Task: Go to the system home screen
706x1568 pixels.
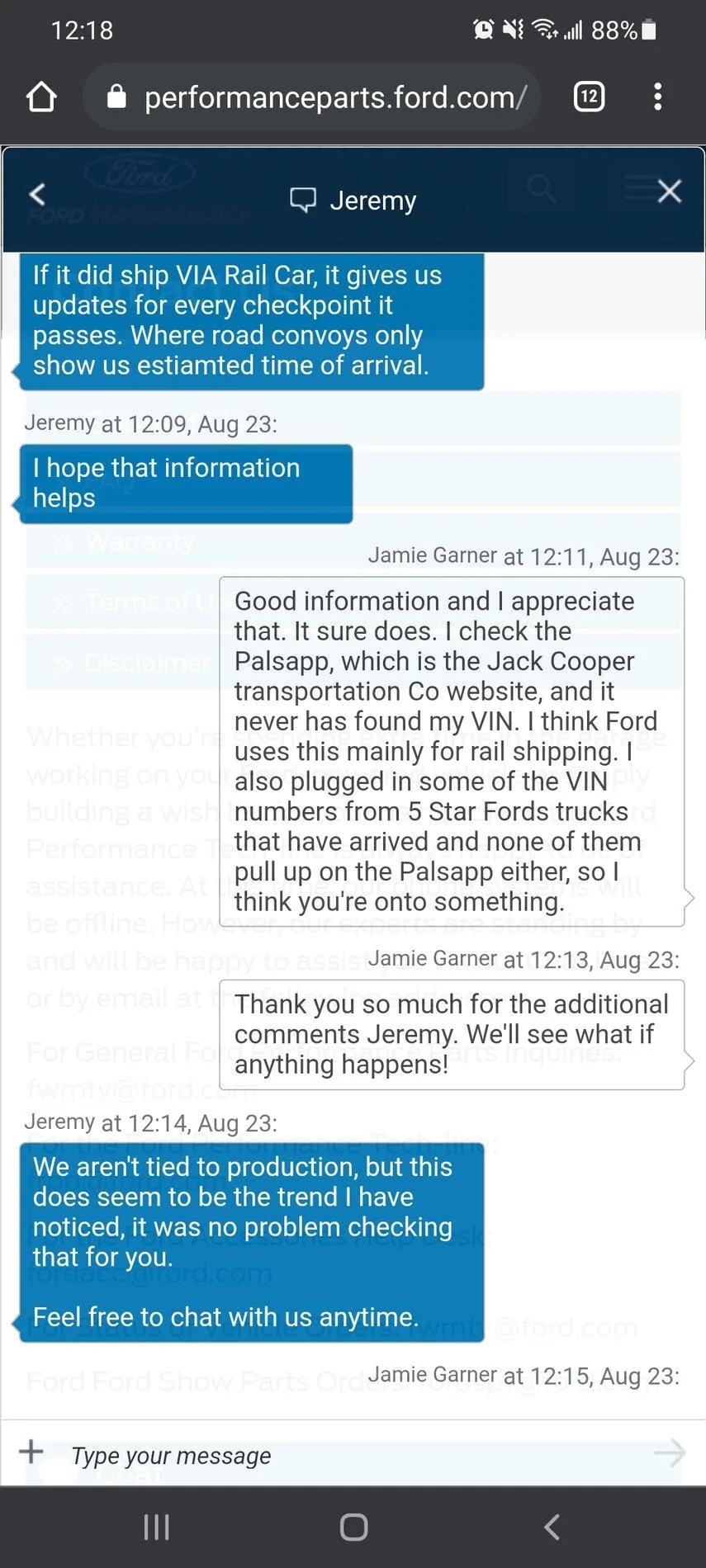Action: coord(353,1527)
